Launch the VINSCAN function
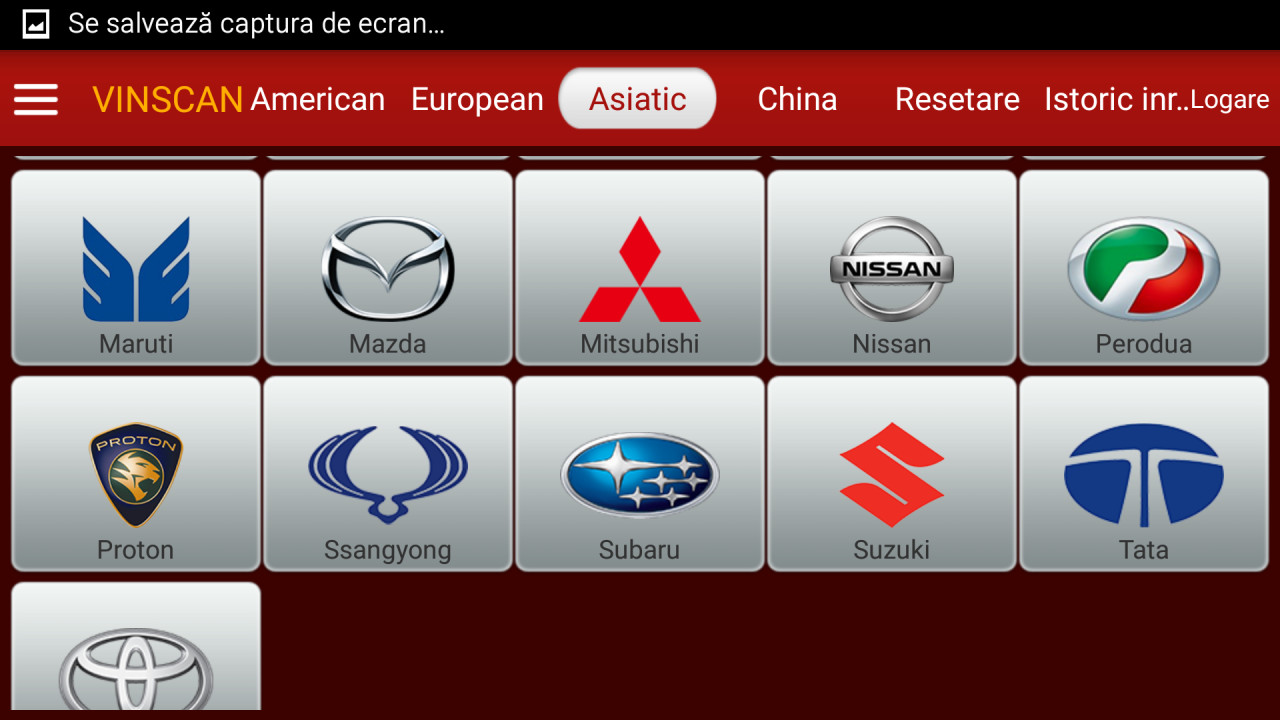1280x720 pixels. 167,99
